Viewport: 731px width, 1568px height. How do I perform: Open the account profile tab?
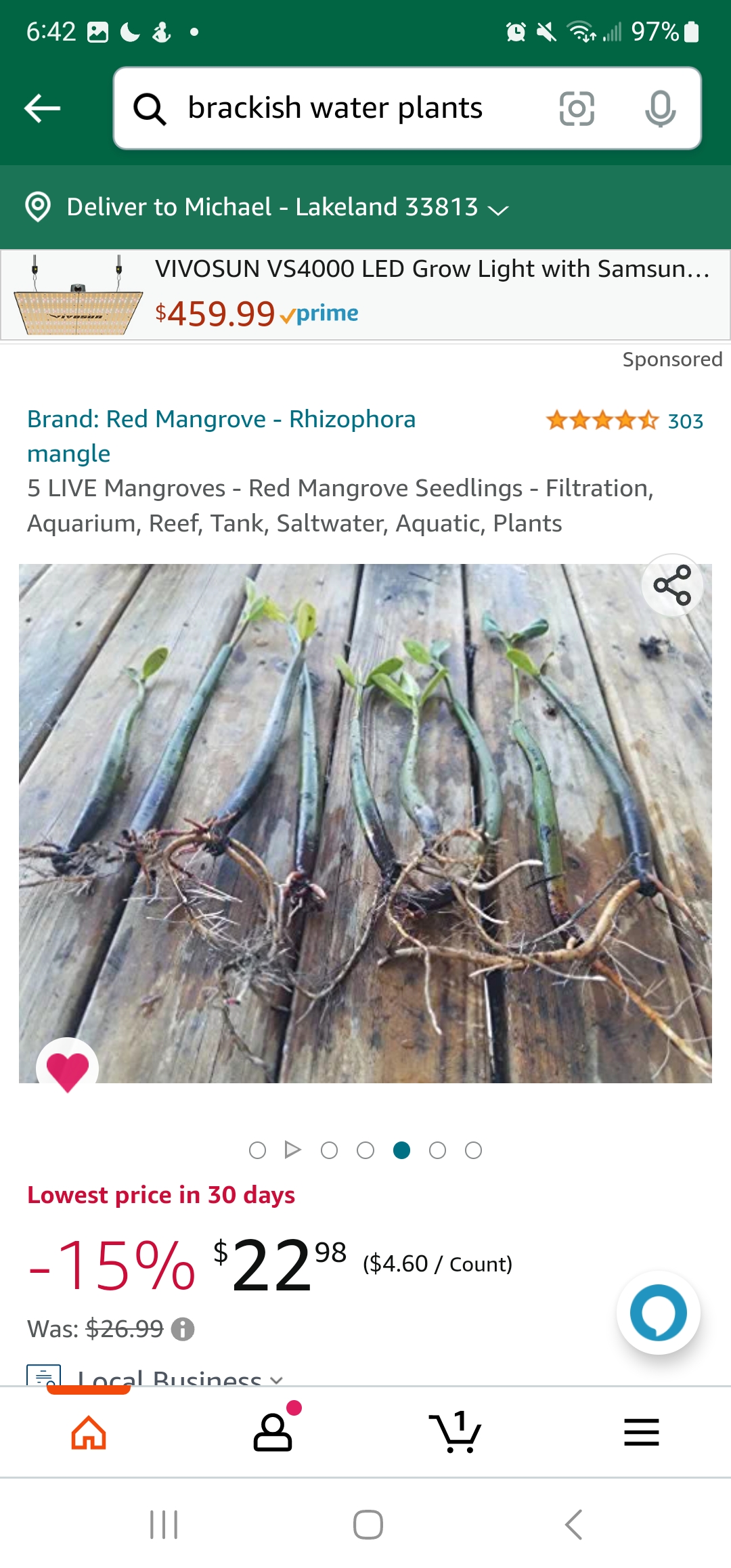pyautogui.click(x=273, y=1433)
